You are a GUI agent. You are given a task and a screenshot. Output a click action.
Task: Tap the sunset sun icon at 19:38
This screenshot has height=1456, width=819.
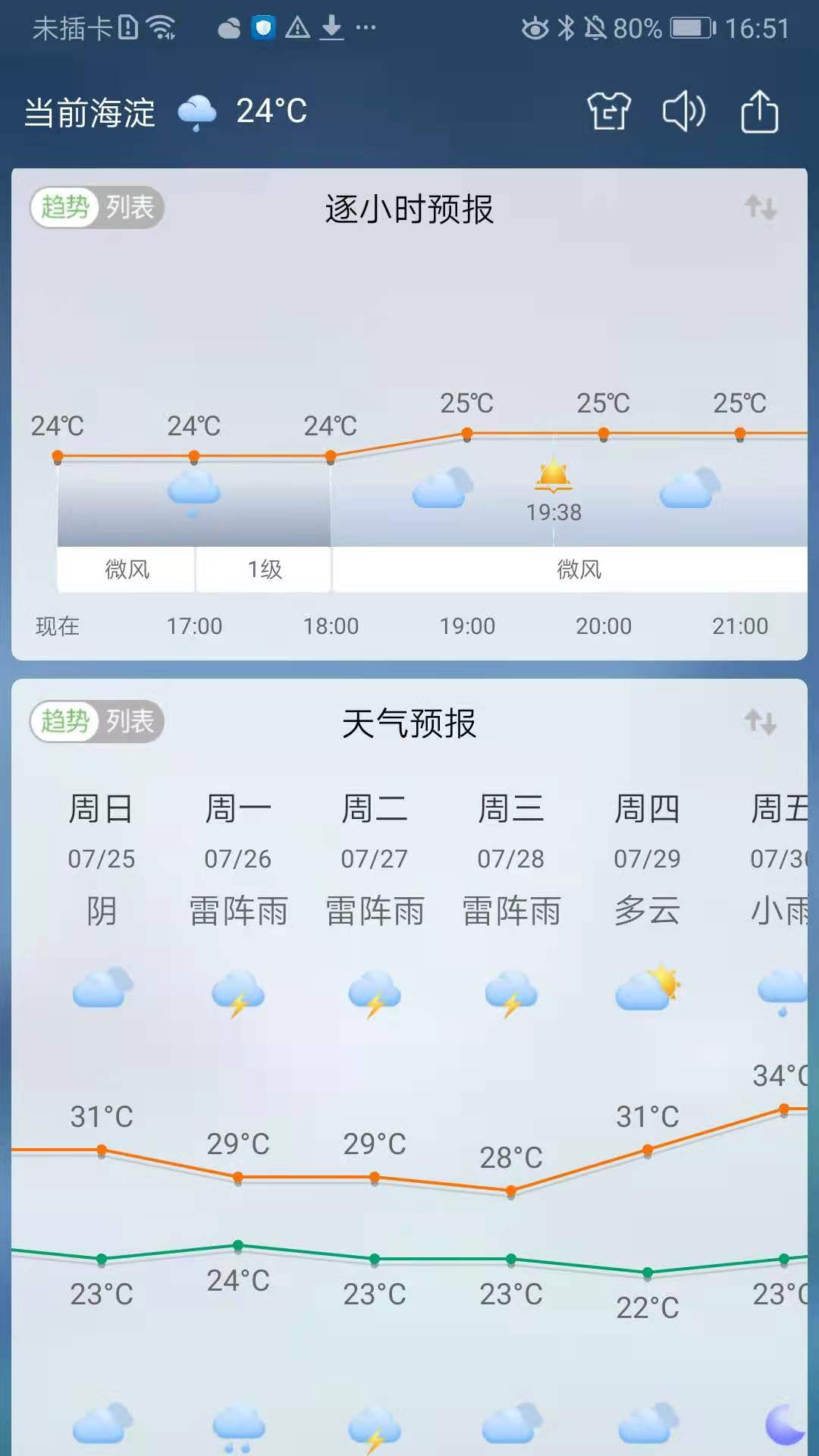click(554, 475)
